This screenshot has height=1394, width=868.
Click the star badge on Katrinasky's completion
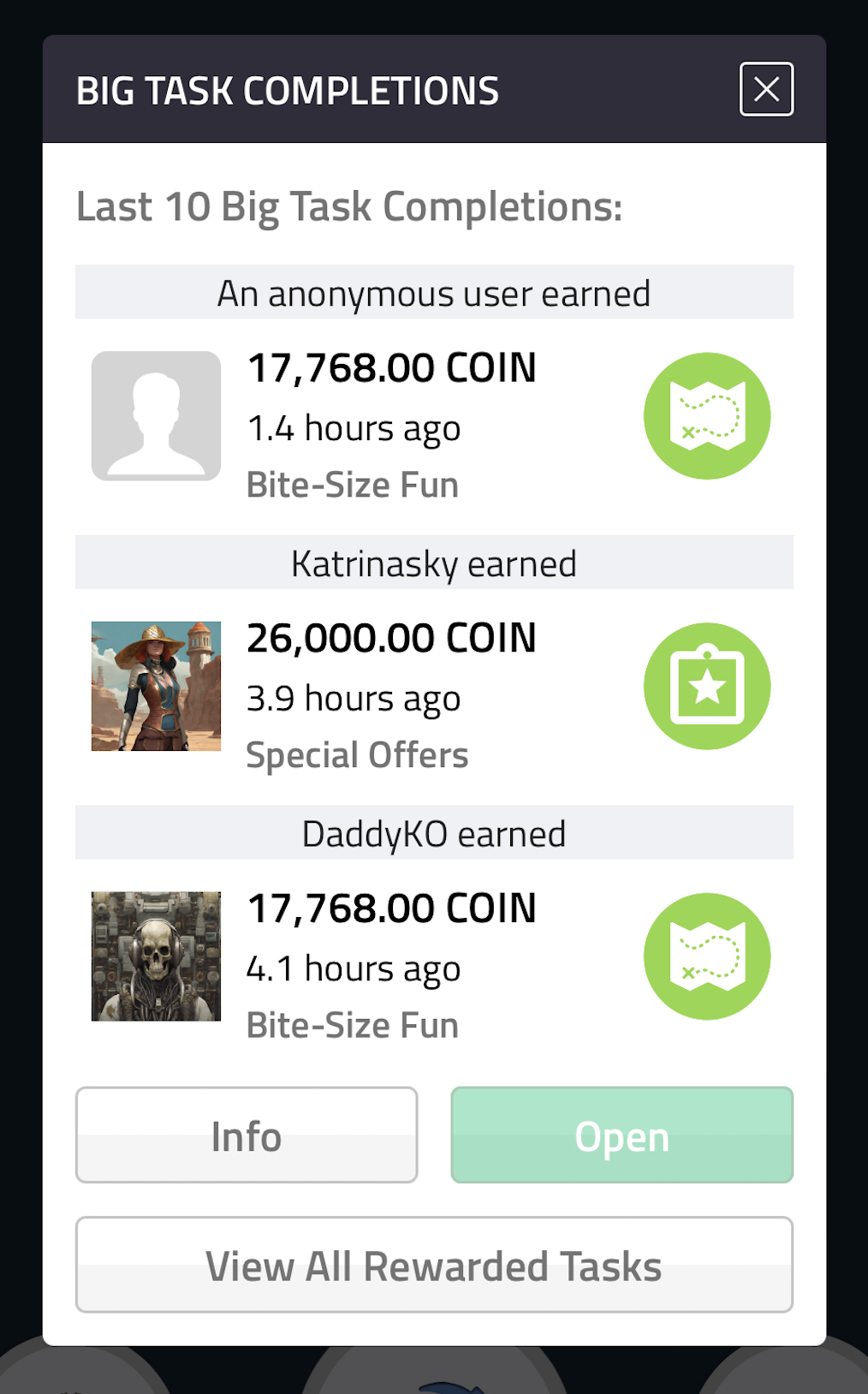(x=707, y=685)
